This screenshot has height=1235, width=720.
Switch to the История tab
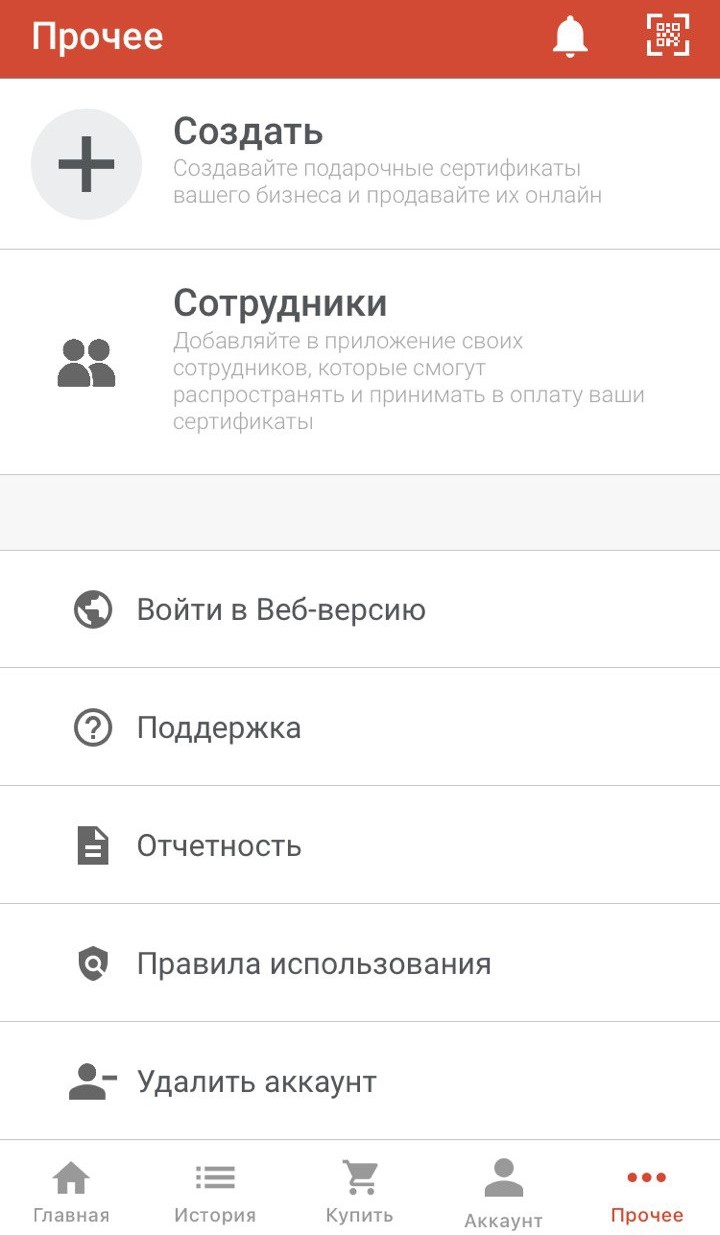pyautogui.click(x=215, y=1192)
